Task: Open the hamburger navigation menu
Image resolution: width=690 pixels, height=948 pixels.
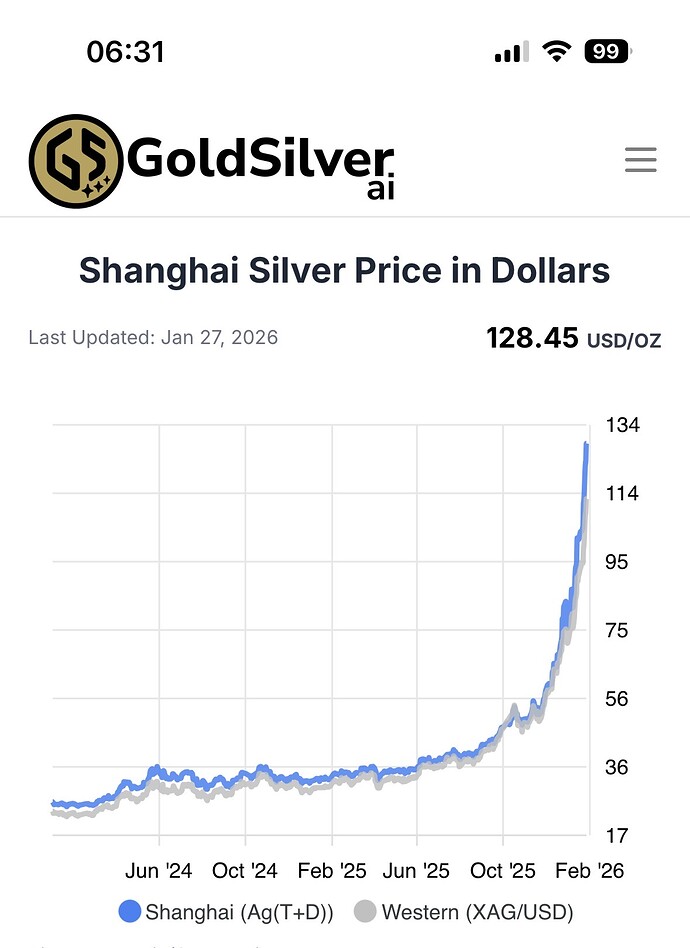Action: pyautogui.click(x=640, y=160)
